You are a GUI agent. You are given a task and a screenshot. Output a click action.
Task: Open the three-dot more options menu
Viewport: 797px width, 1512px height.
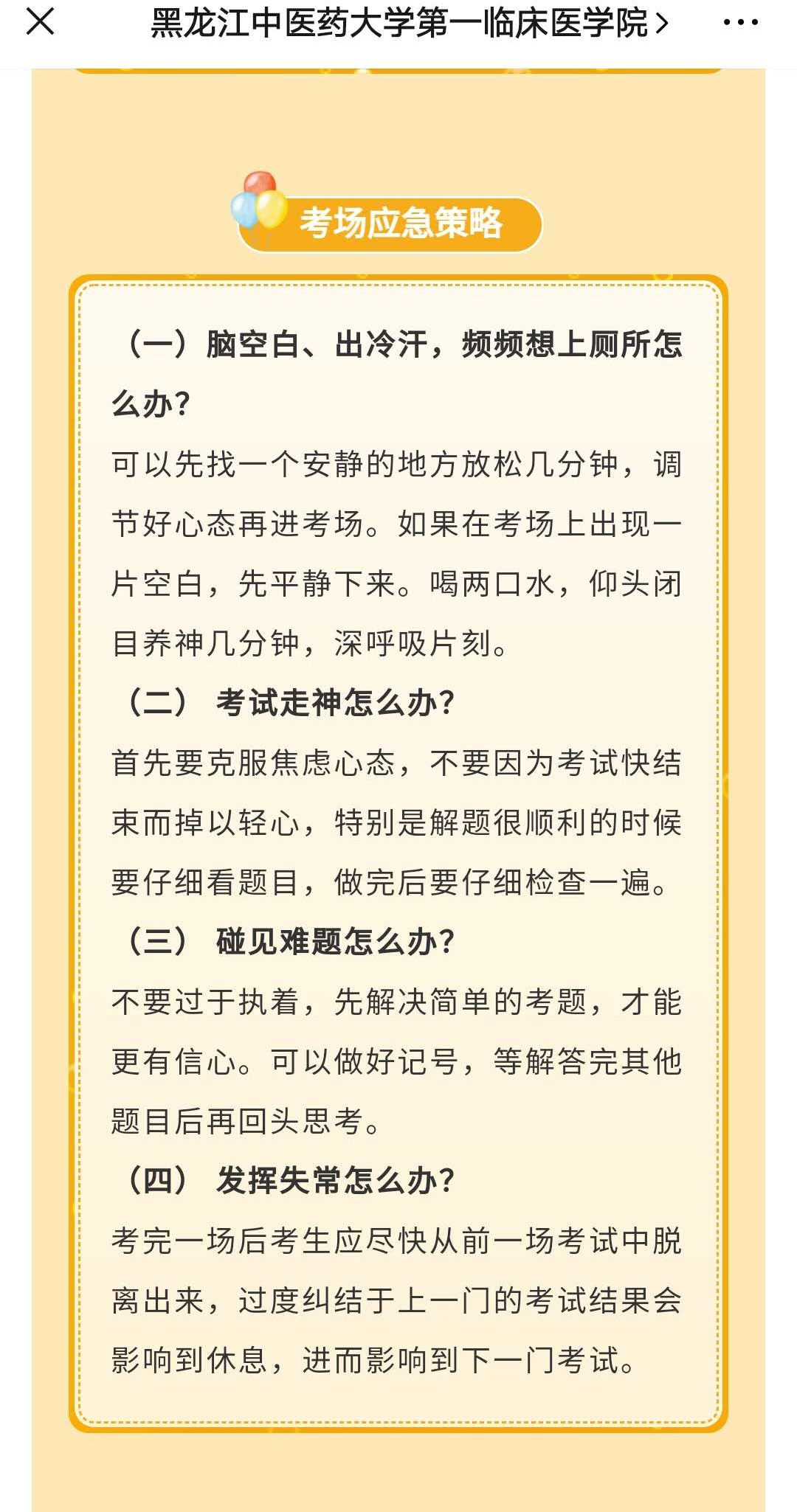point(740,23)
